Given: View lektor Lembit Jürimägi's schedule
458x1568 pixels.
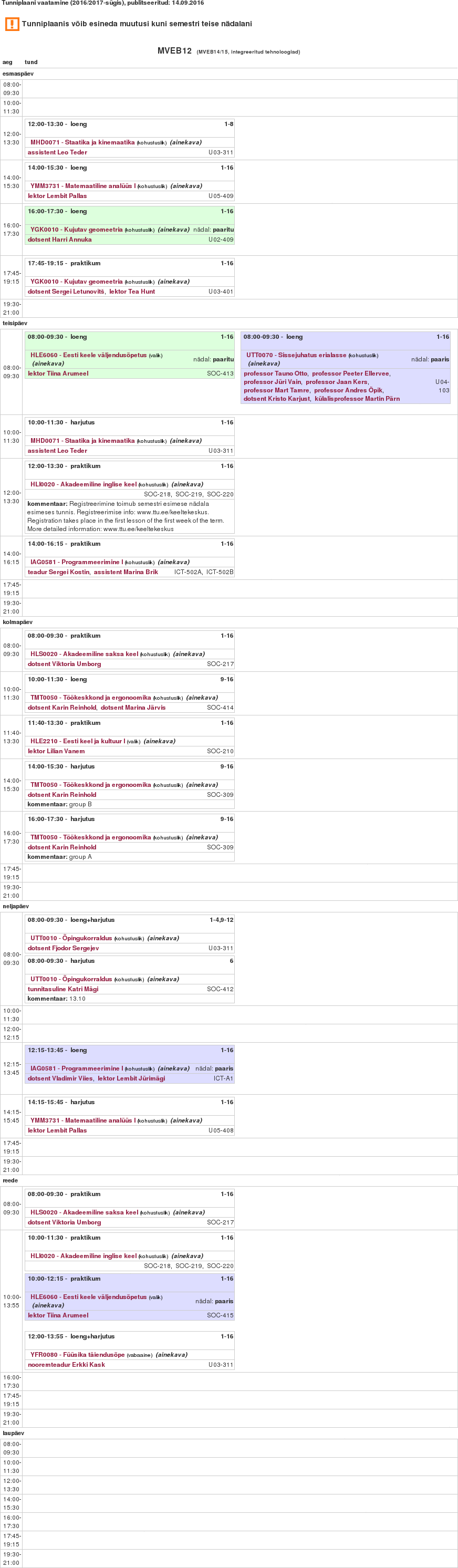Looking at the screenshot, I should pos(131,1078).
